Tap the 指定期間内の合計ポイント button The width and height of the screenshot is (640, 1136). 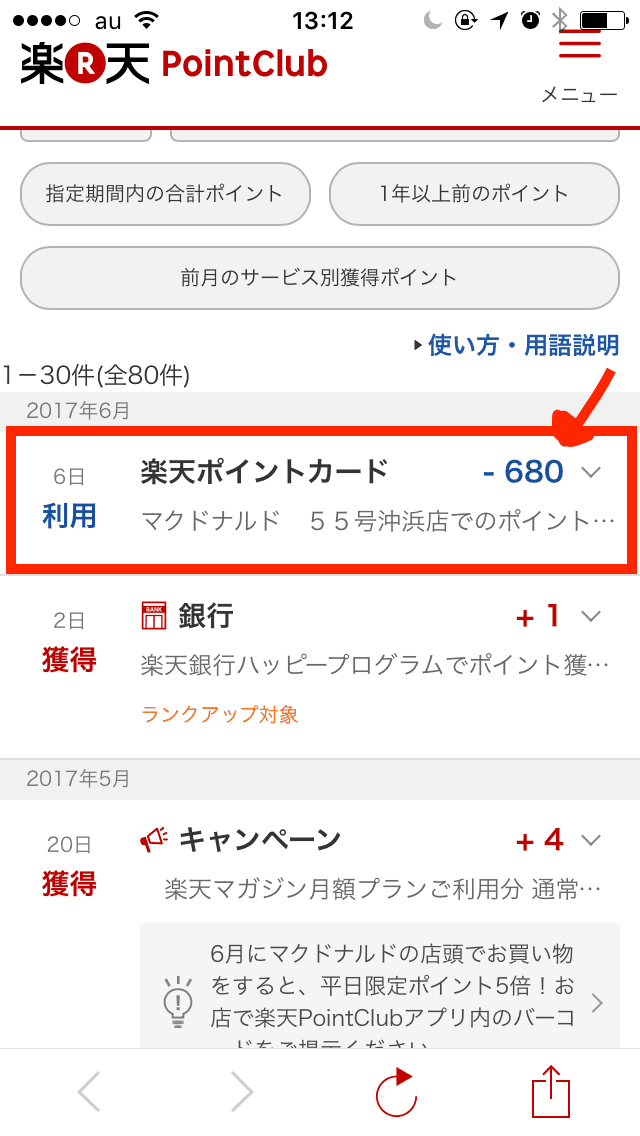coord(164,194)
